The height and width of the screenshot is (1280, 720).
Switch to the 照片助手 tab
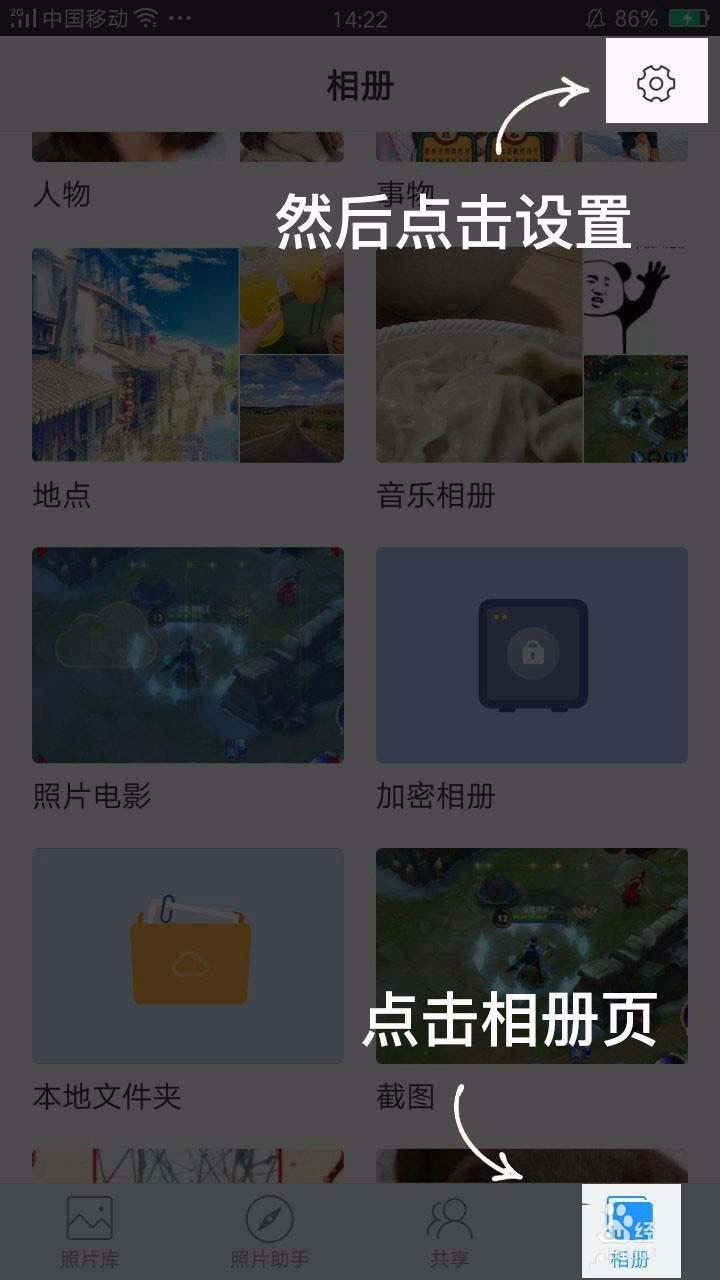point(268,1242)
